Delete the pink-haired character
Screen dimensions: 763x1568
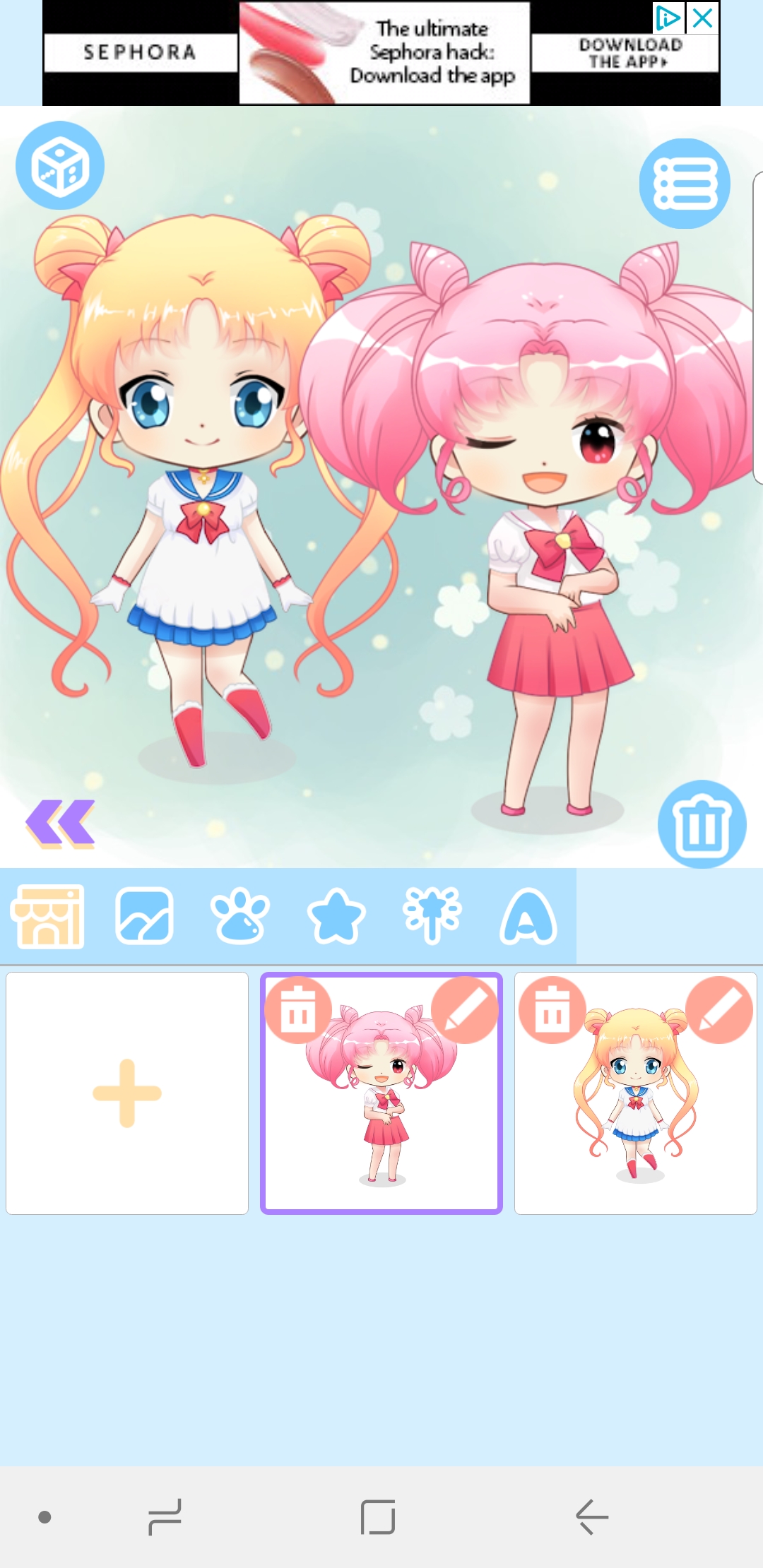click(x=298, y=1010)
